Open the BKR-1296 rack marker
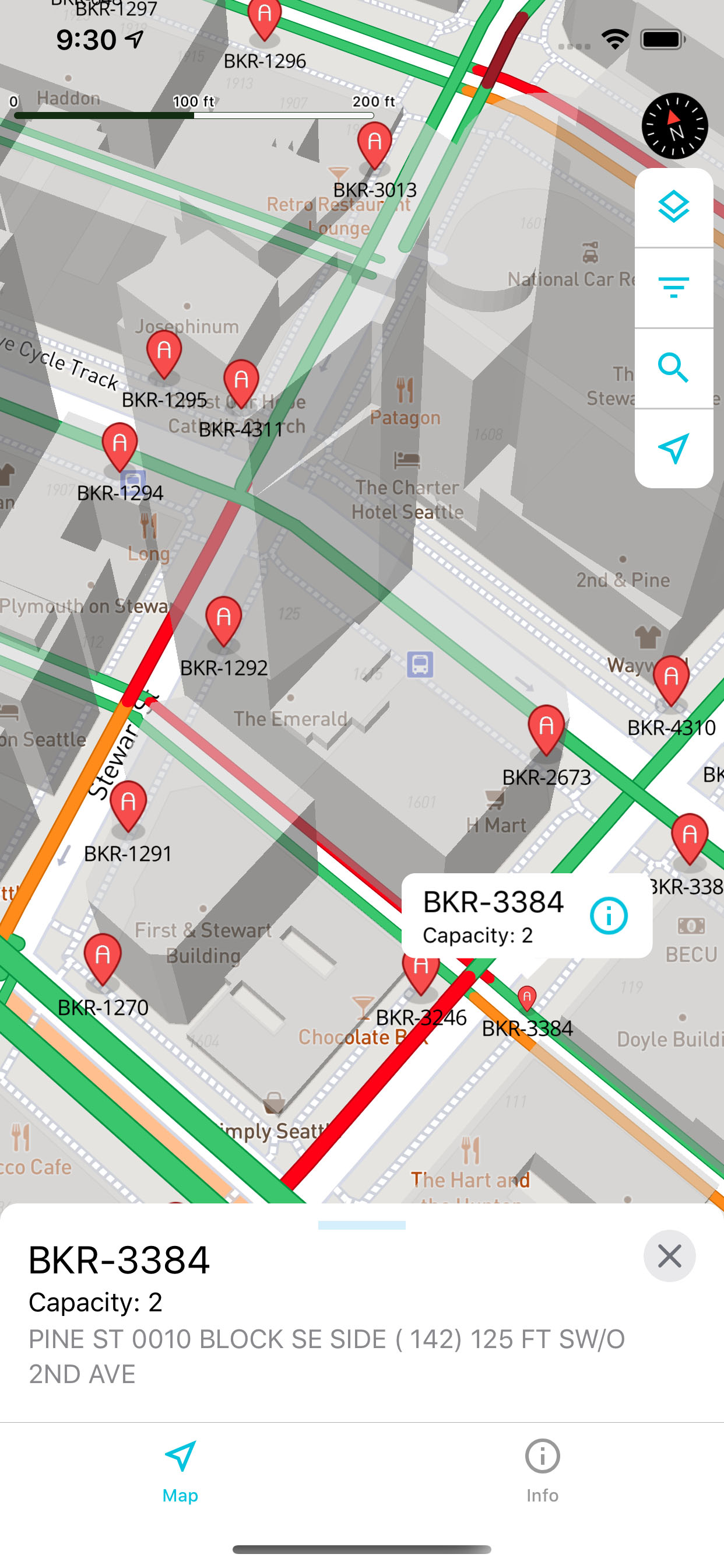Screen dimensions: 724x1568 tap(265, 17)
